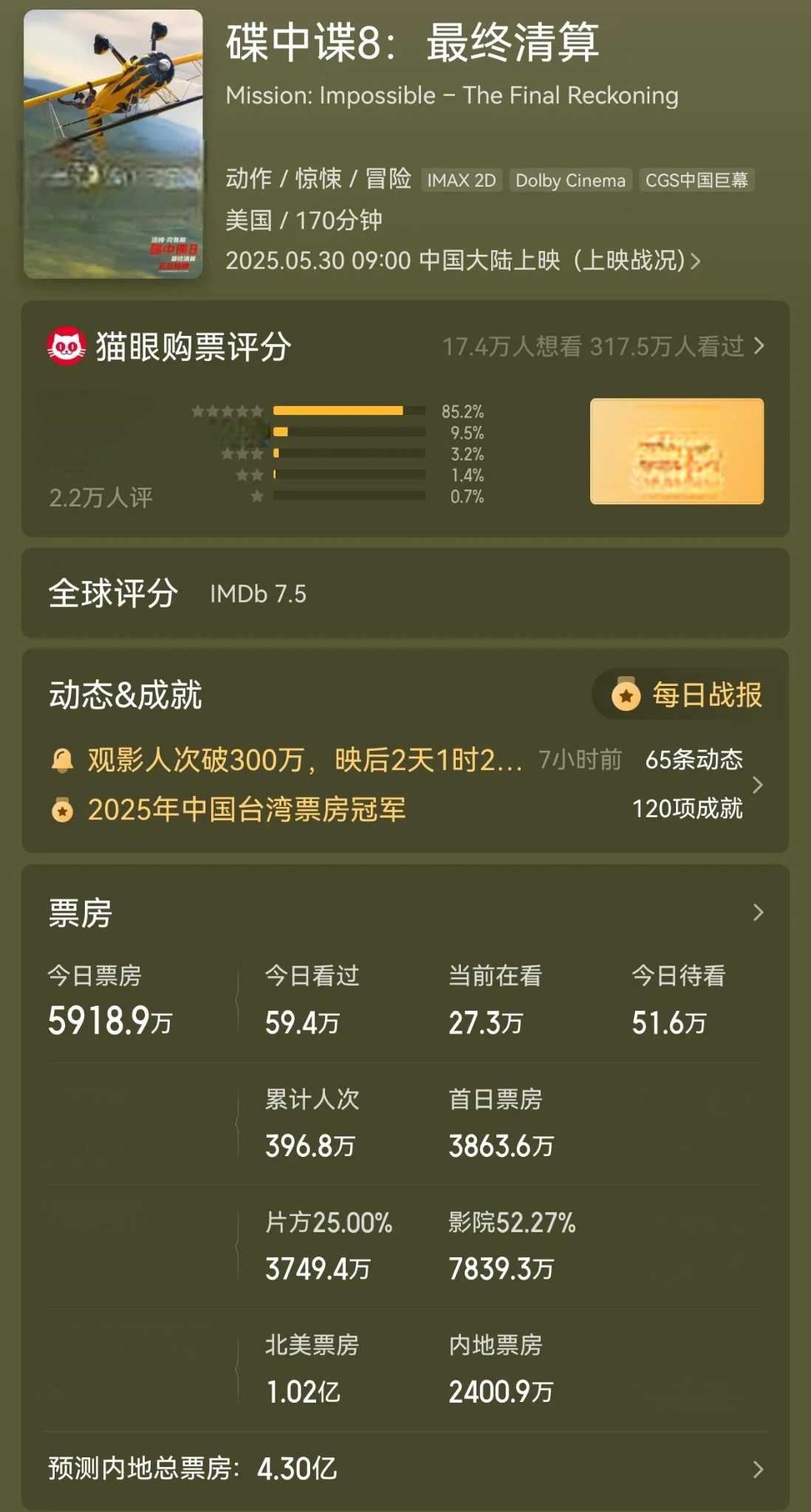Open 2025年中国台湾票房冠军 achievement
Image resolution: width=811 pixels, height=1512 pixels.
247,810
